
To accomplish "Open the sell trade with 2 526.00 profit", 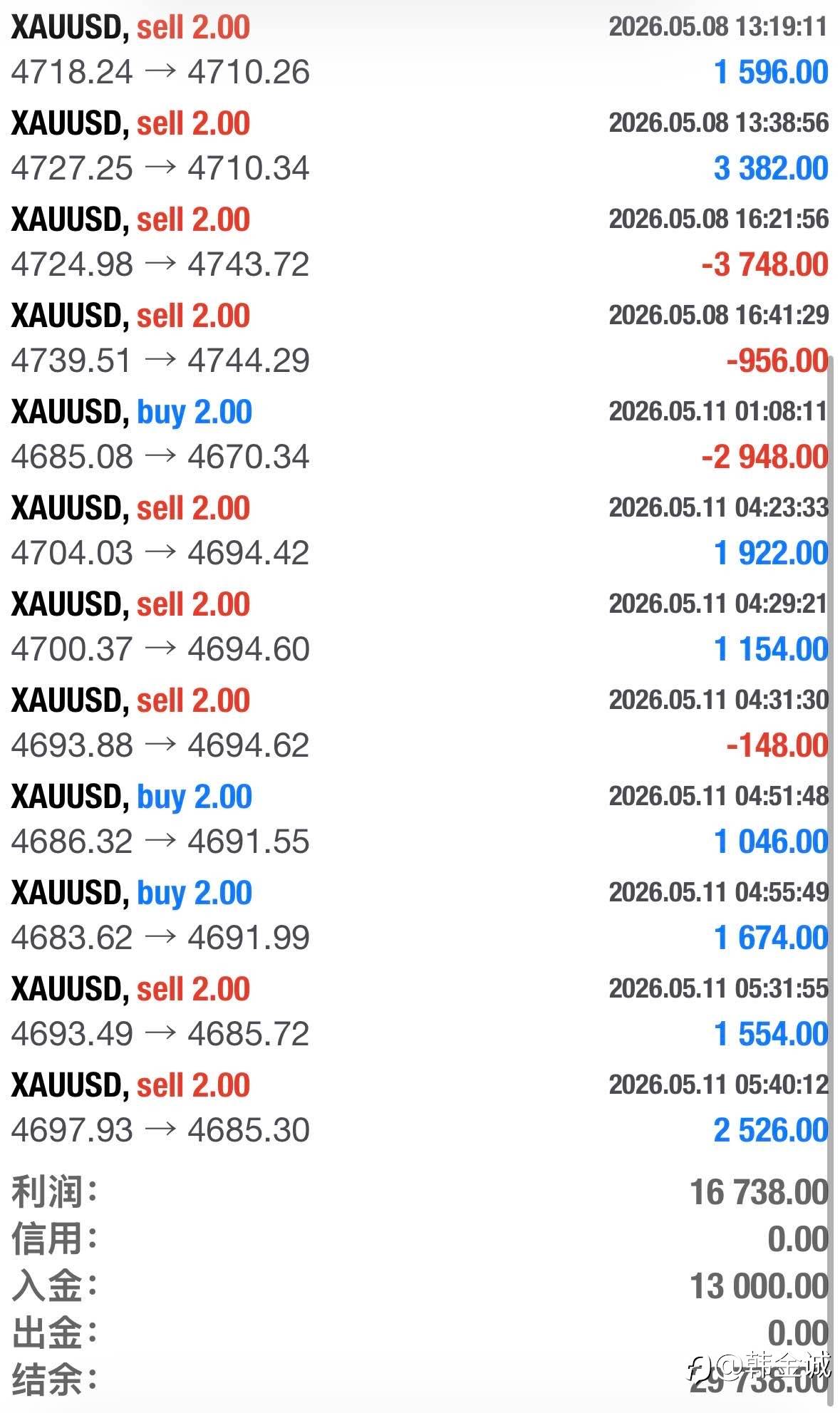I will [420, 1107].
